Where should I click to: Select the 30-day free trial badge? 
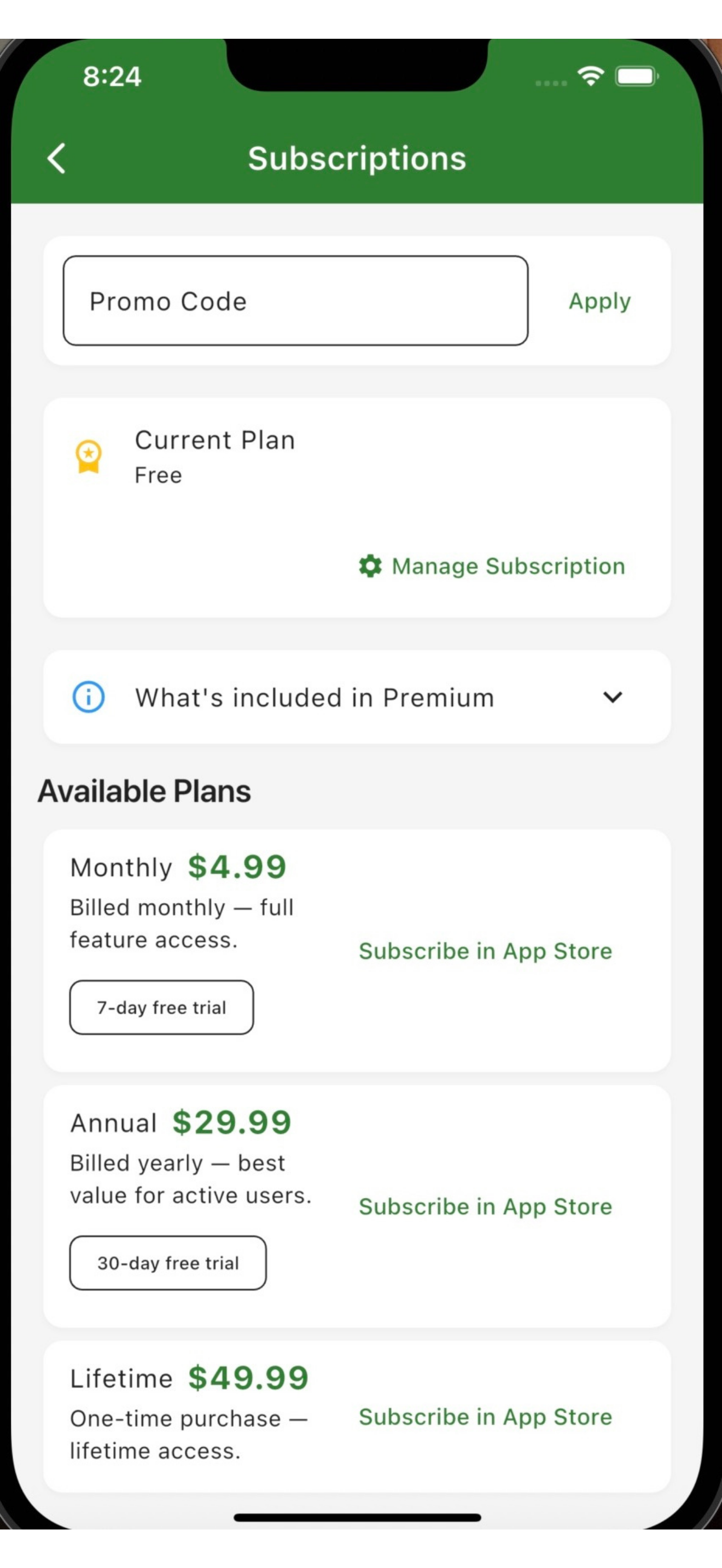tap(167, 1263)
